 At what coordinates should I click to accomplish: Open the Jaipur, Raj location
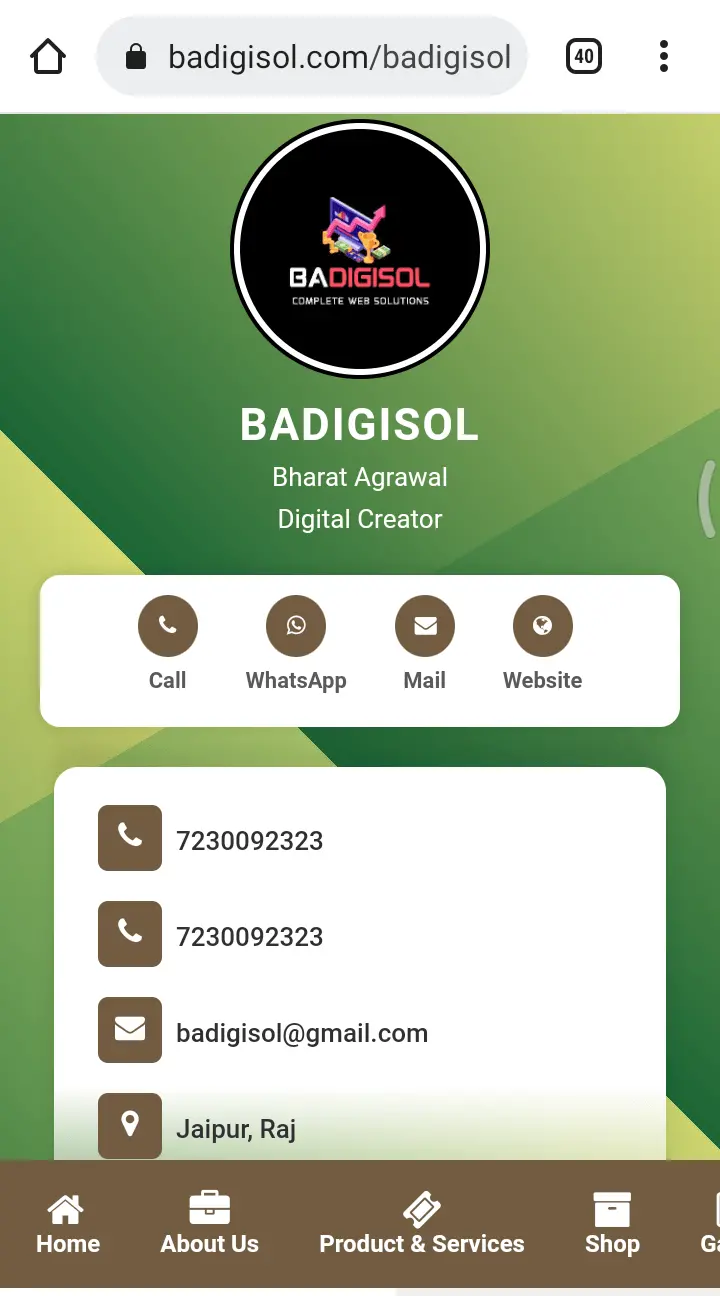235,1128
